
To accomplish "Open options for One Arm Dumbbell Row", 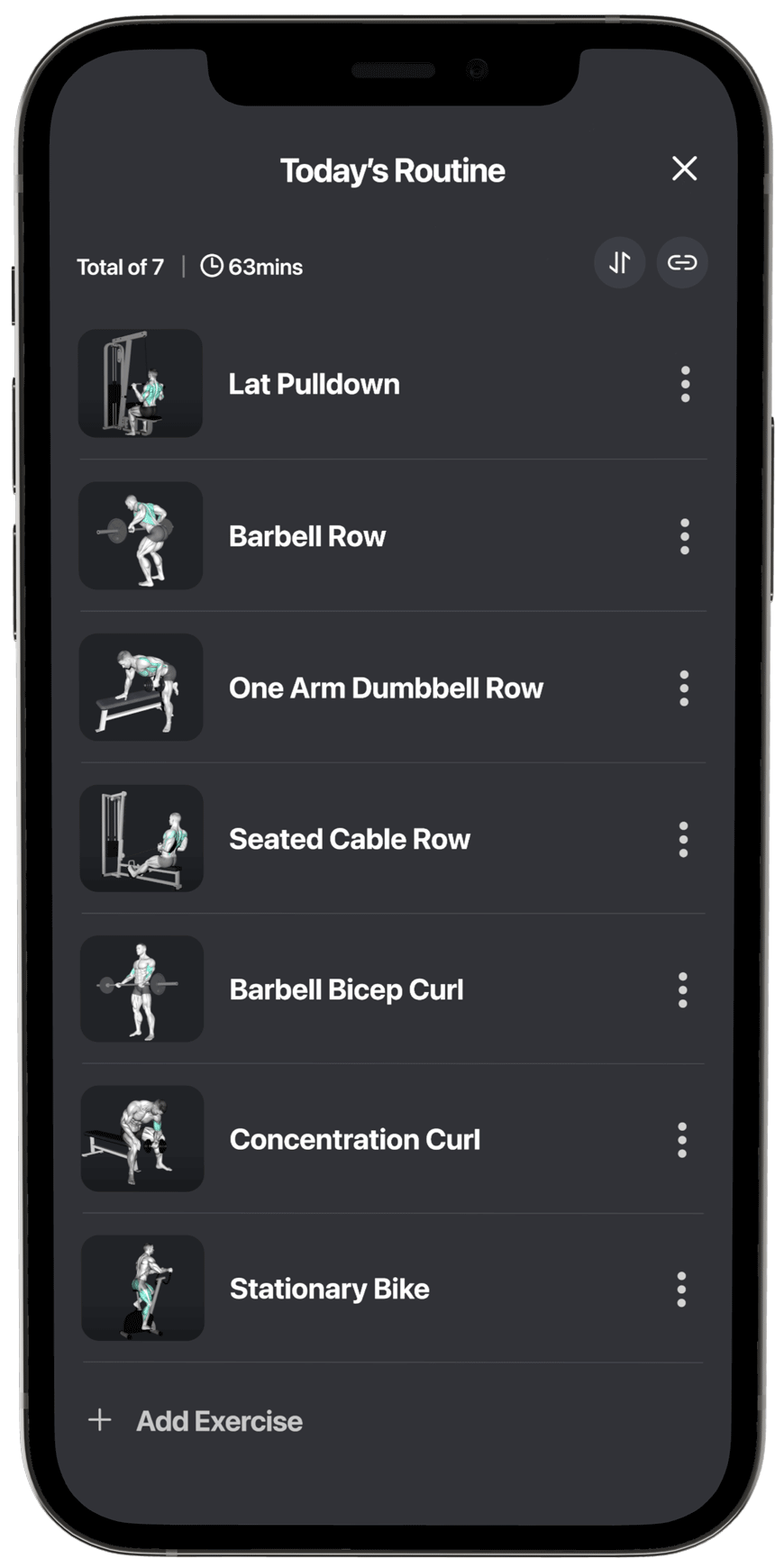I will [x=684, y=688].
